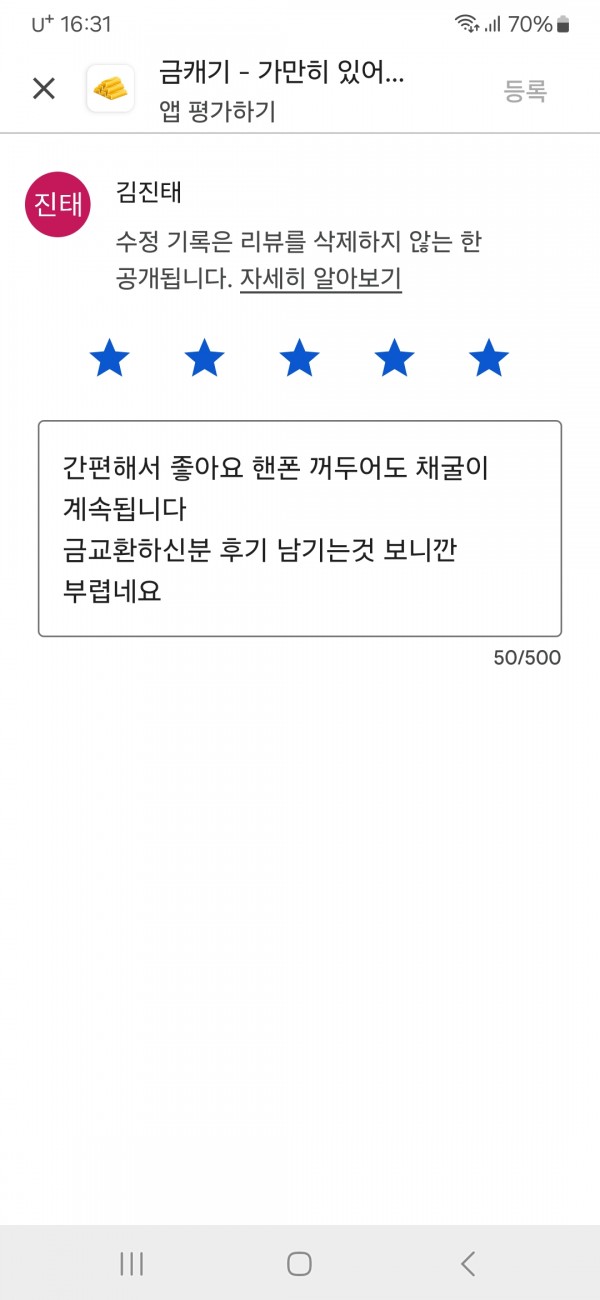This screenshot has height=1300, width=600.
Task: Open the 자세히 알아보기 link
Action: coord(321,279)
